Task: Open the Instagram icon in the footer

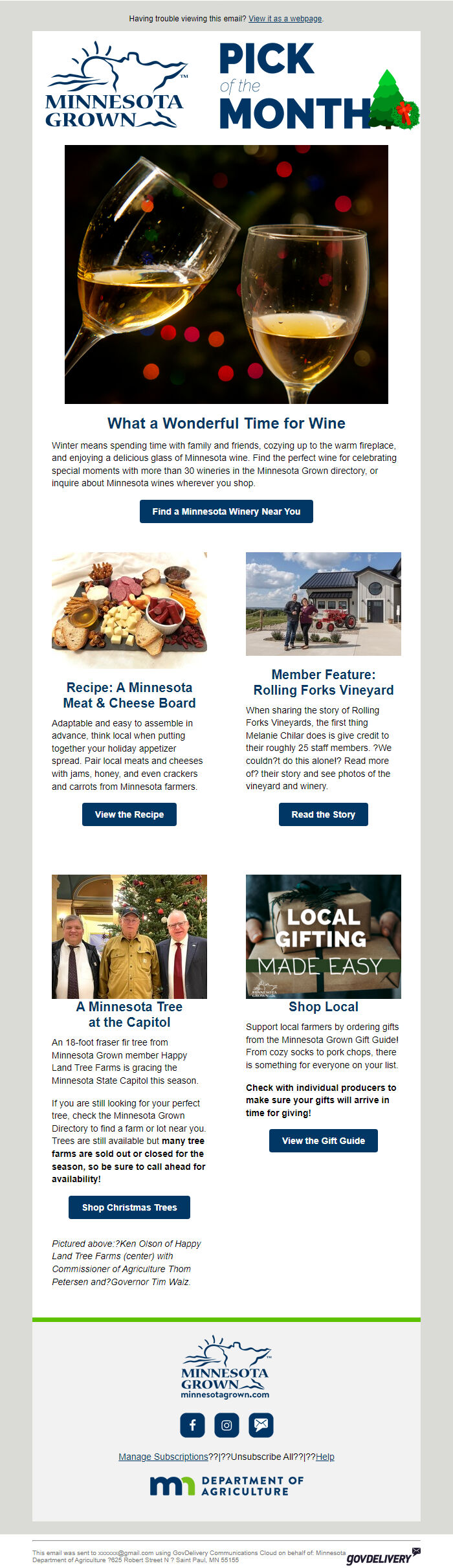Action: point(226,1425)
